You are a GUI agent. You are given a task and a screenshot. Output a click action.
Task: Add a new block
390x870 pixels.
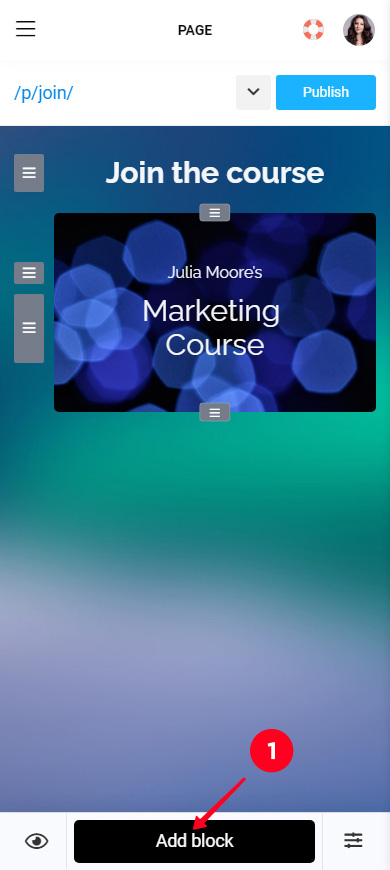tap(194, 841)
